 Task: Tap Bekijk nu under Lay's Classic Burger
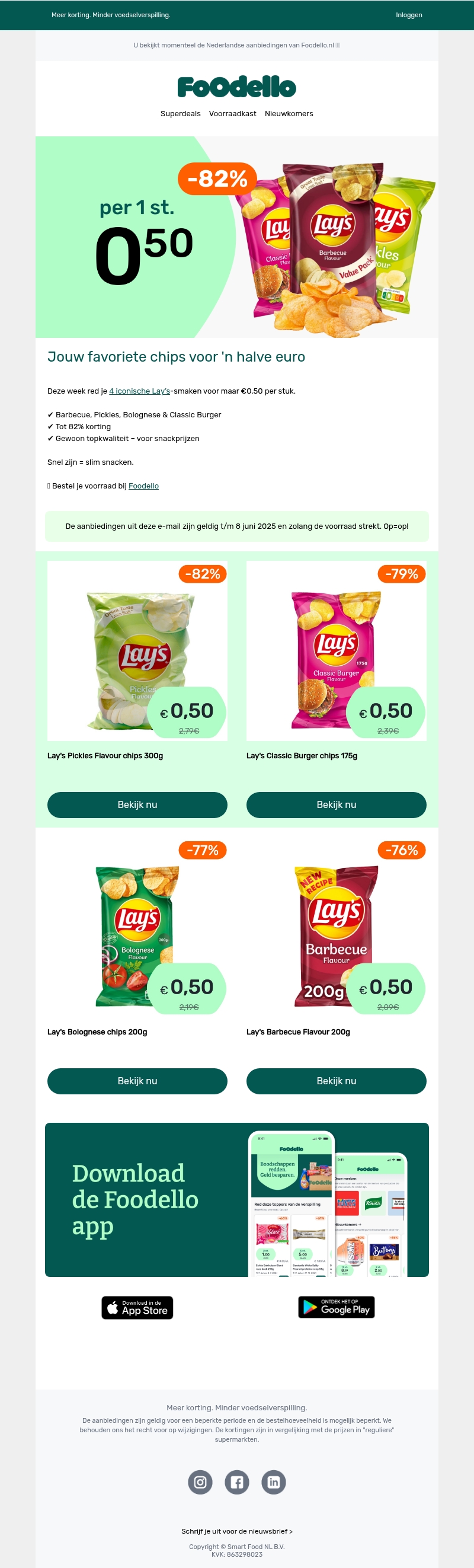(x=336, y=804)
